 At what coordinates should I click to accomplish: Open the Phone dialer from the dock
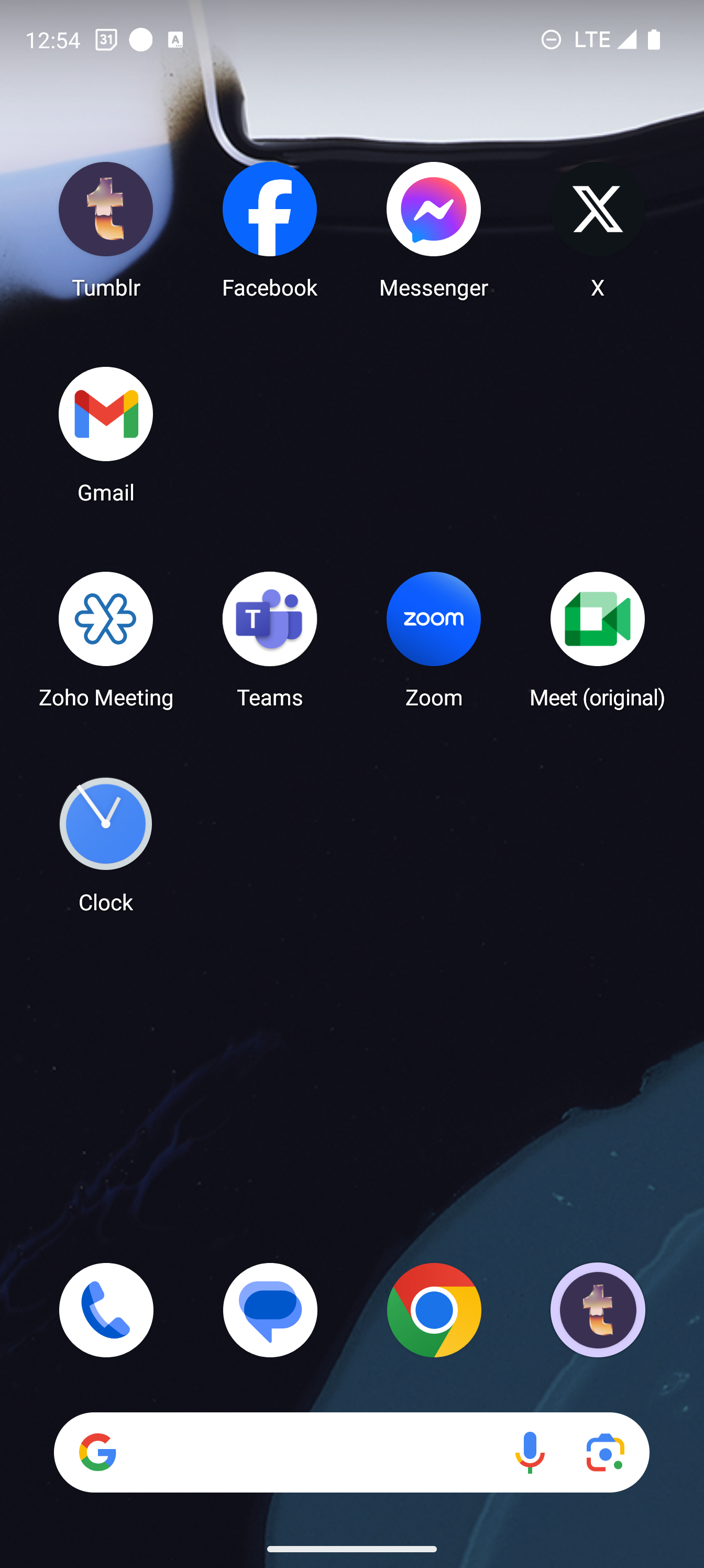[x=106, y=1310]
